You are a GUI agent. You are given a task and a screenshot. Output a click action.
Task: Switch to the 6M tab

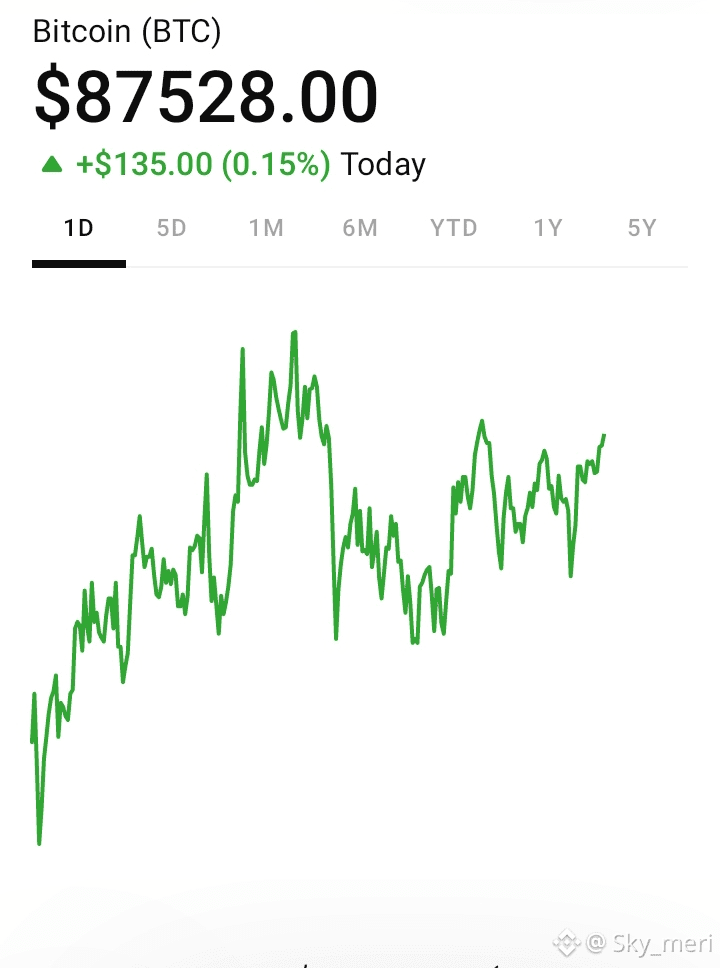point(360,228)
